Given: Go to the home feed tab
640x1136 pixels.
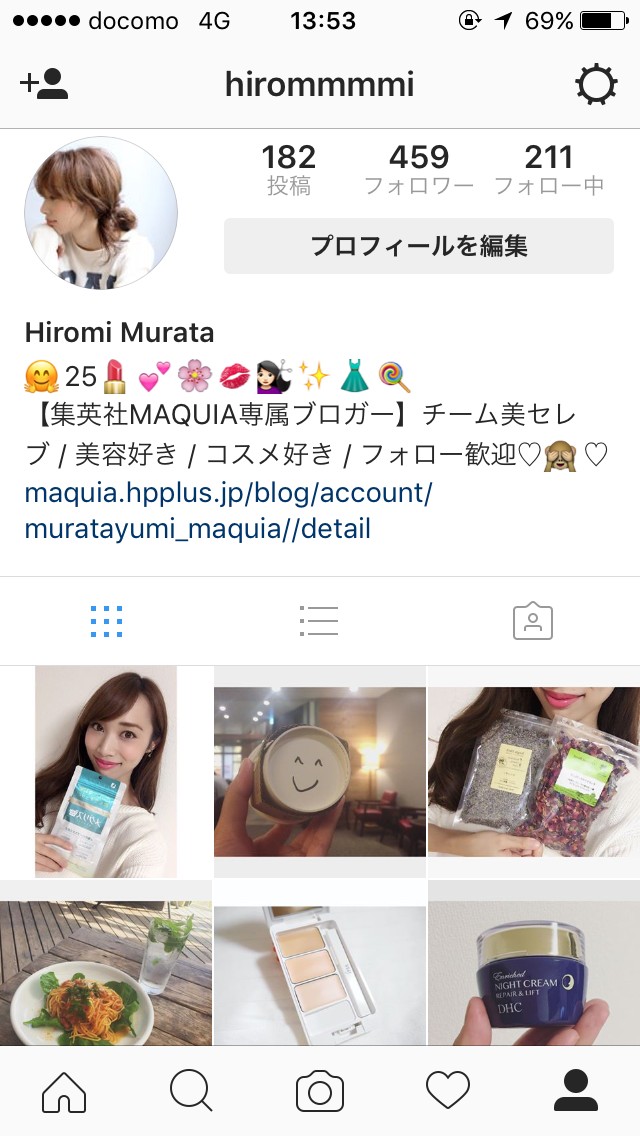Looking at the screenshot, I should [64, 1091].
